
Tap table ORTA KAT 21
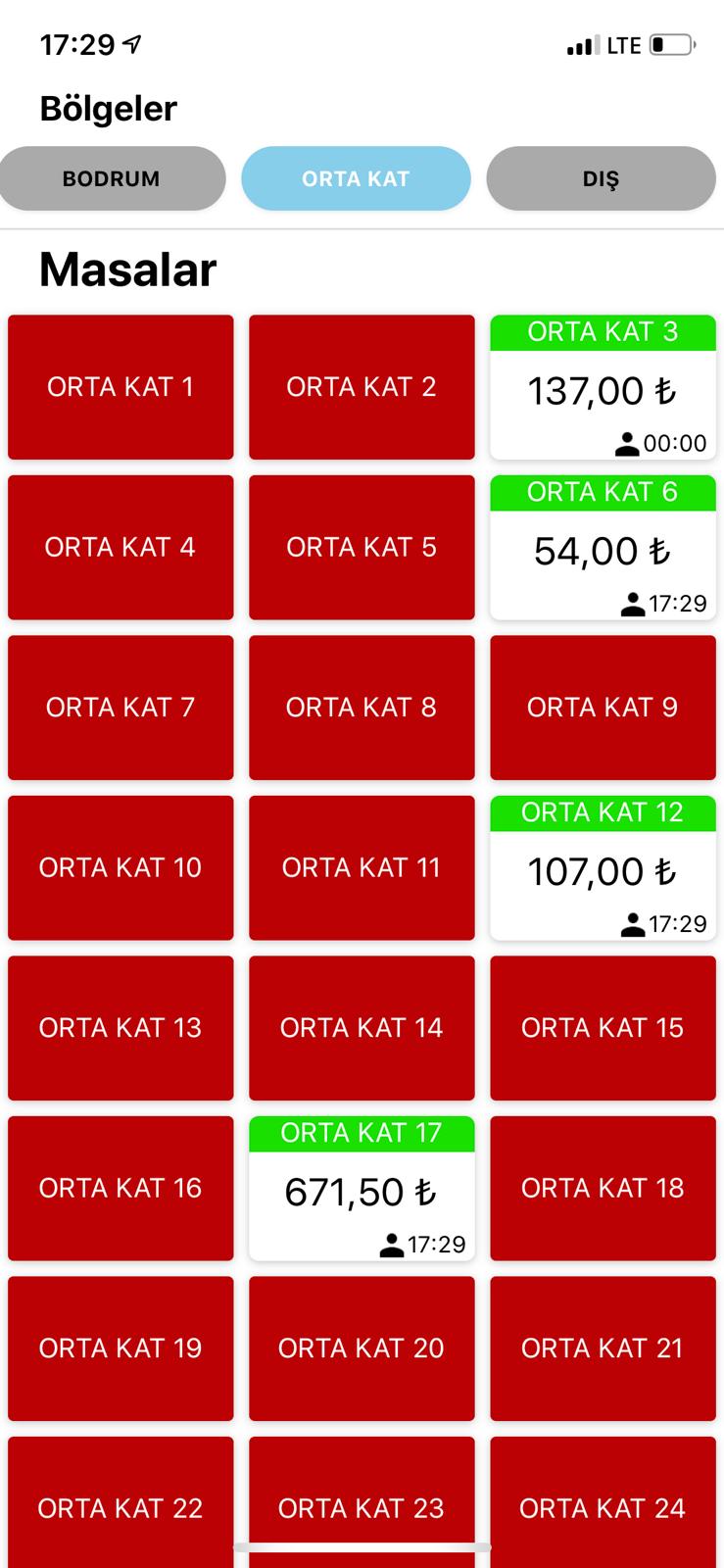click(603, 1348)
